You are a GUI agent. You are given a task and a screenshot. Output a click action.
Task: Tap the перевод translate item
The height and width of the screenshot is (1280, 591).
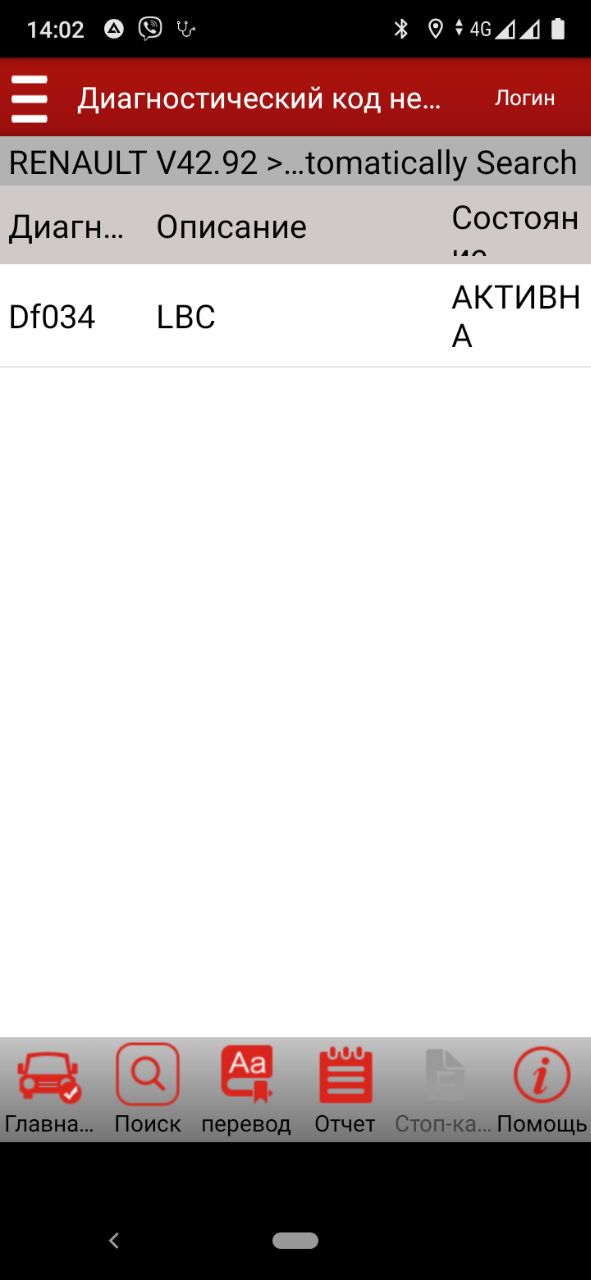click(x=246, y=1089)
